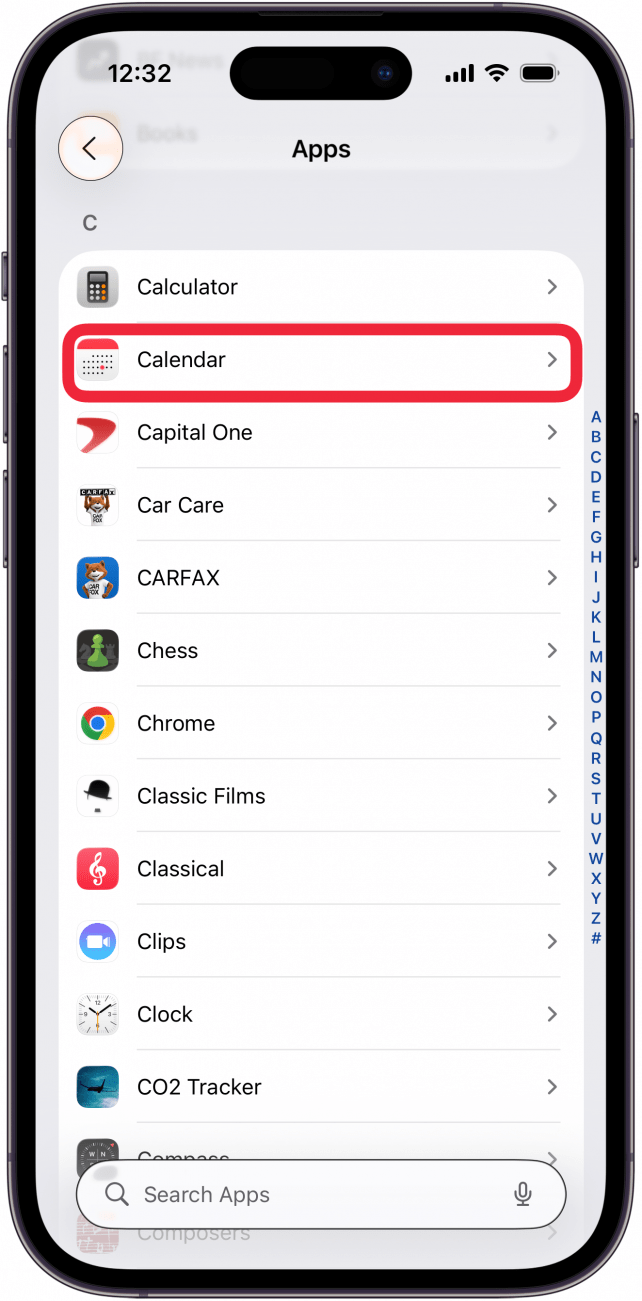
Task: Open CO2 Tracker settings
Action: (320, 1087)
